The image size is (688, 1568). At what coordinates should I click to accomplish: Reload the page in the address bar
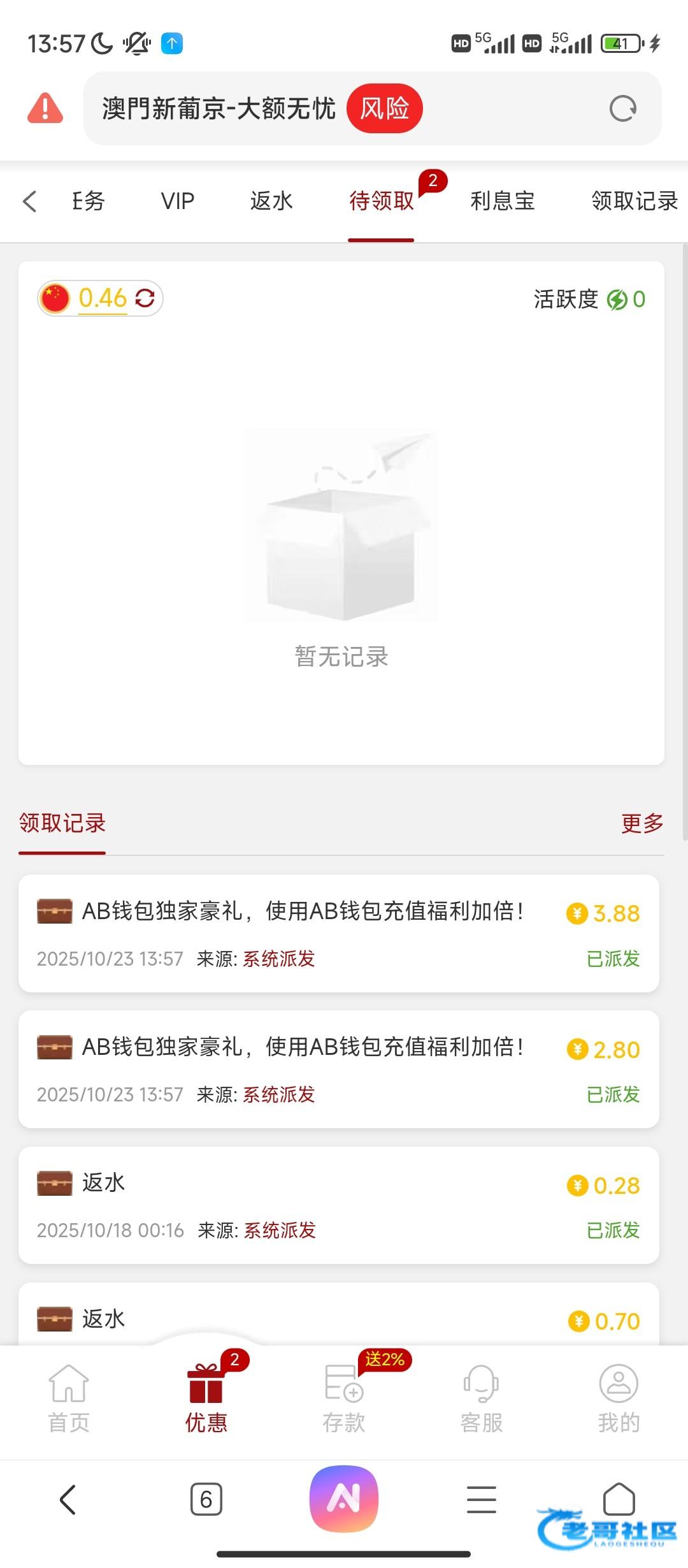point(622,108)
